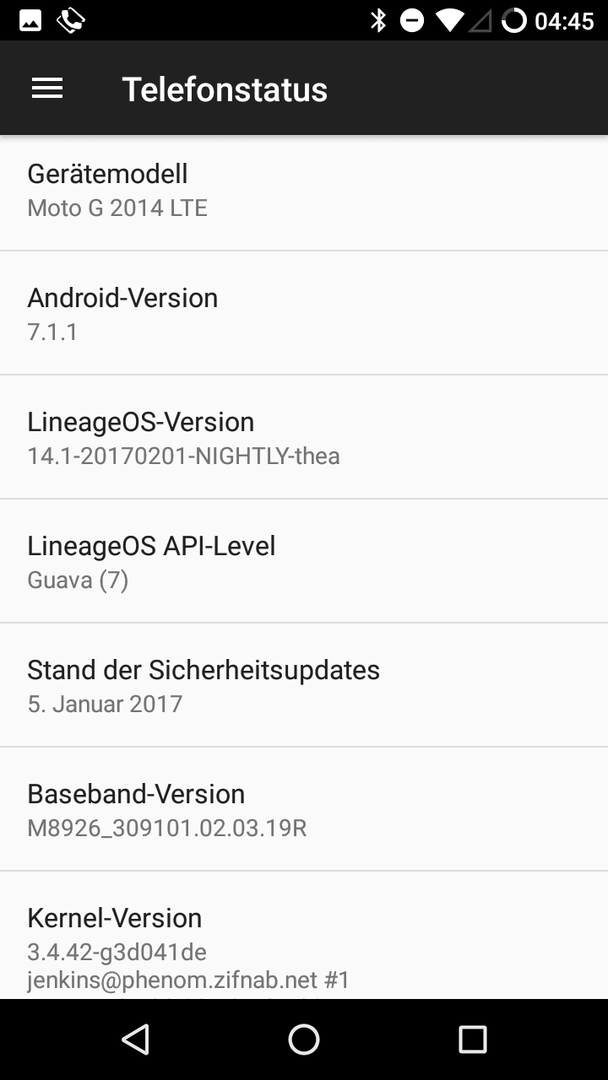Select the LineageOS-Version entry
This screenshot has height=1080, width=608.
click(x=304, y=437)
